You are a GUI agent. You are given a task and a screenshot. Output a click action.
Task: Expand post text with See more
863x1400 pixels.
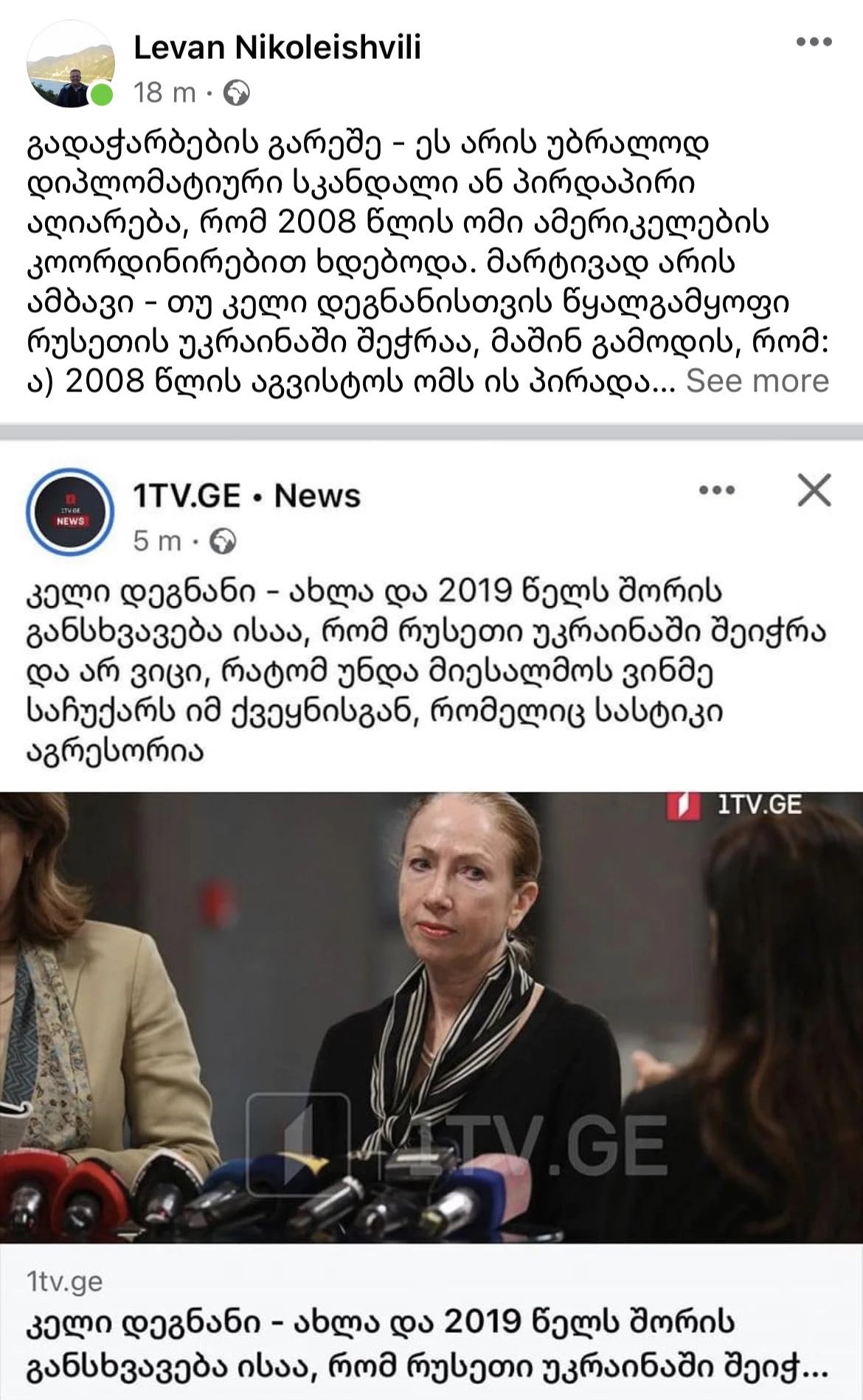757,381
